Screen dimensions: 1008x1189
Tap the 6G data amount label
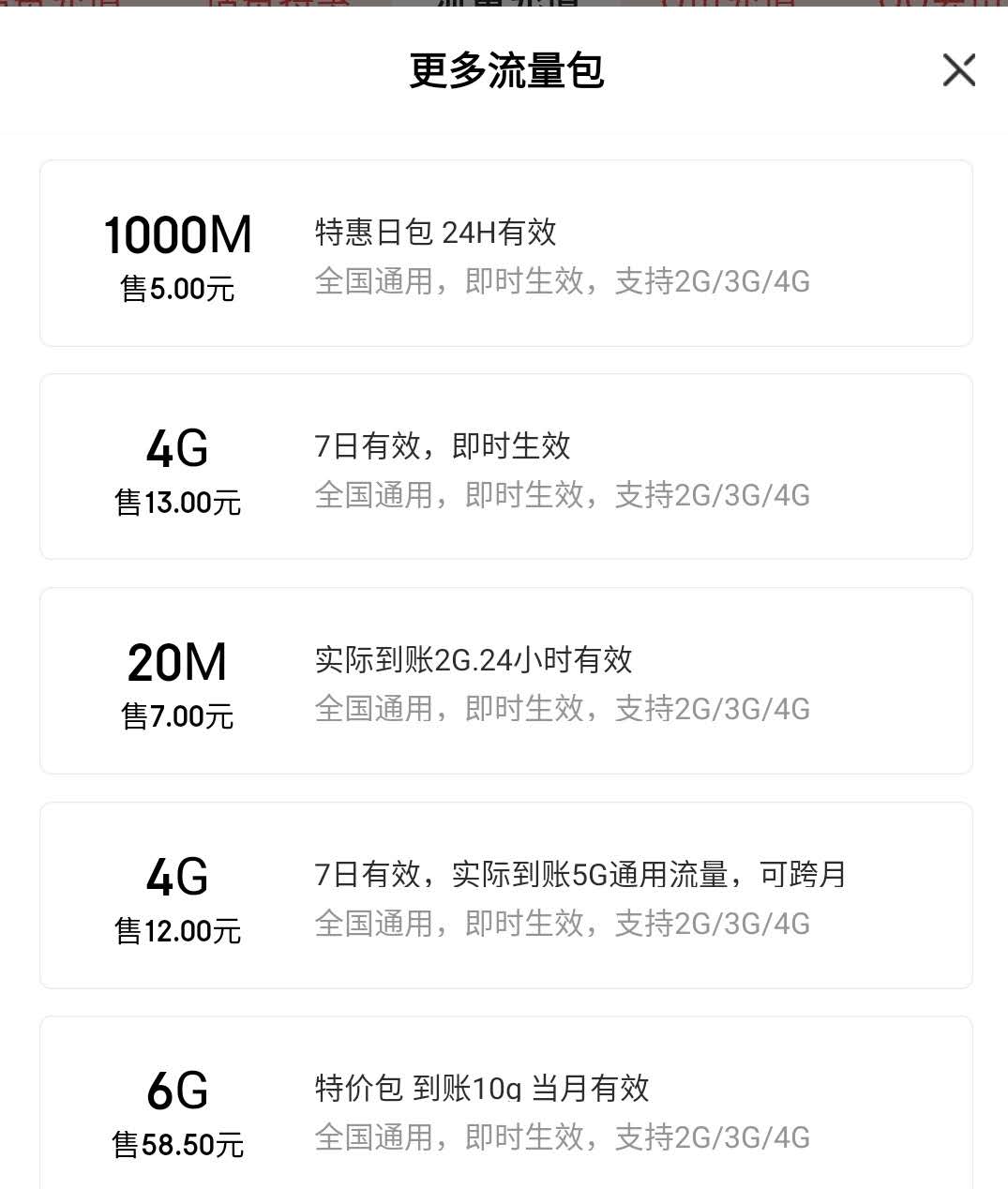point(178,1090)
